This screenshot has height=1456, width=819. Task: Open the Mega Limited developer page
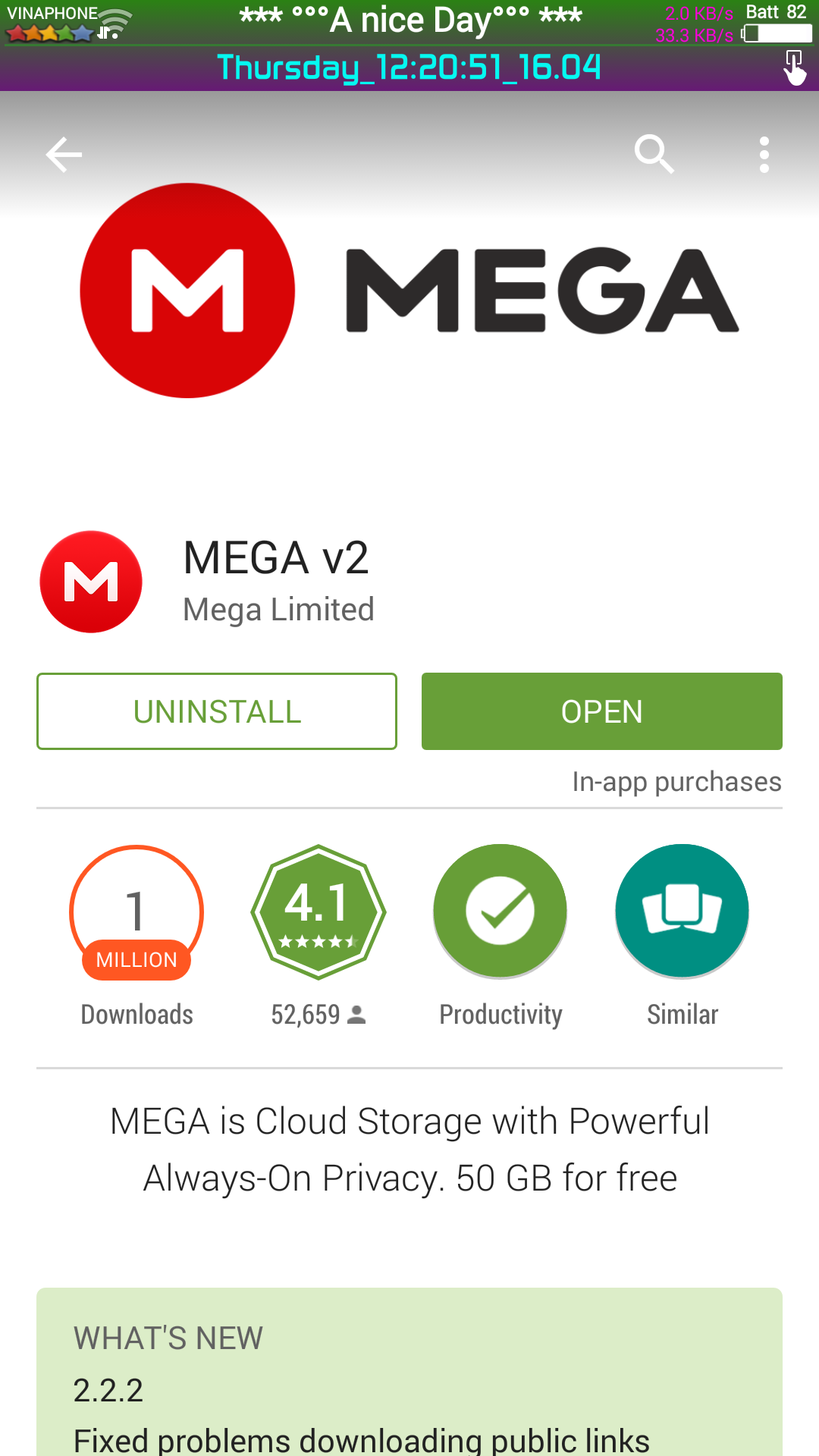click(x=278, y=610)
